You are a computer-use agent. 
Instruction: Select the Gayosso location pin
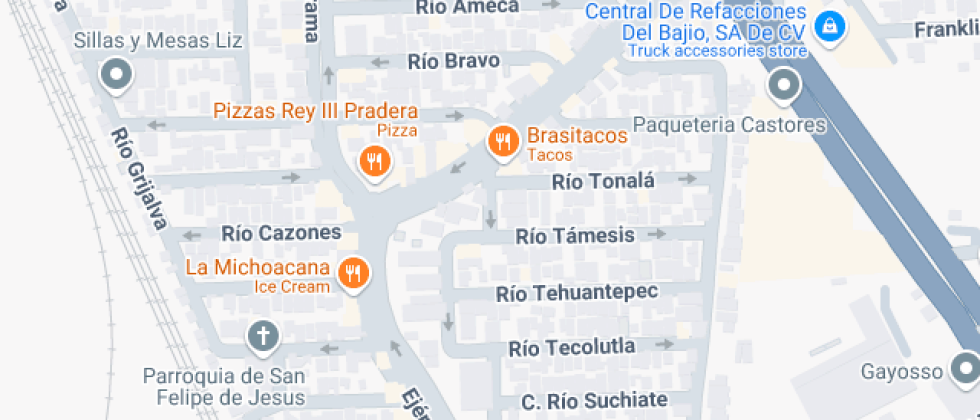(965, 368)
